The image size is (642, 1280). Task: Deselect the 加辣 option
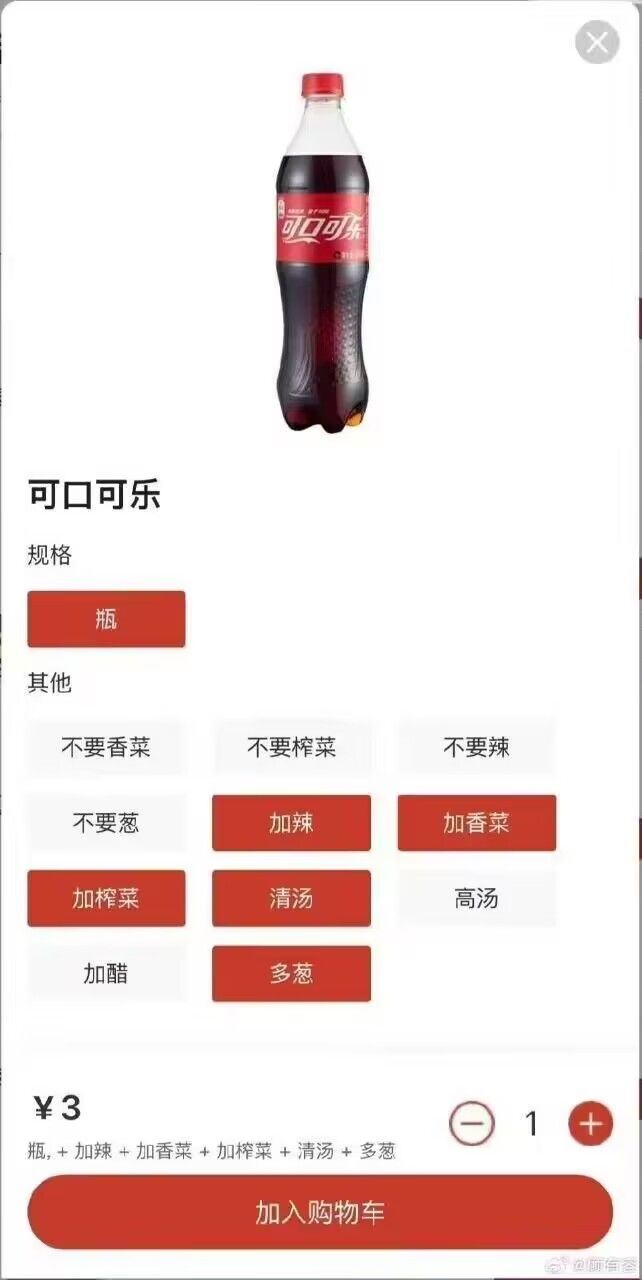[x=291, y=823]
